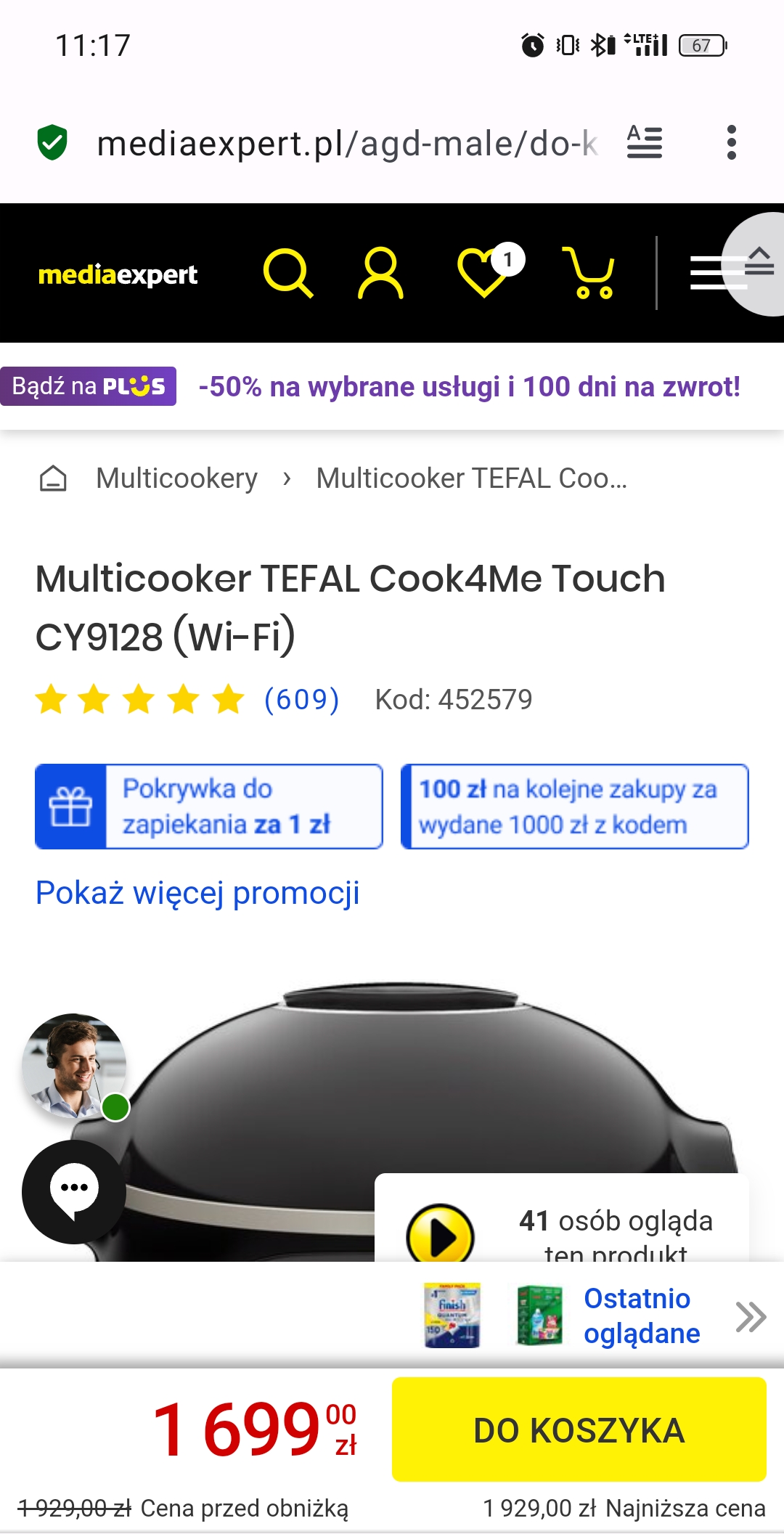The width and height of the screenshot is (784, 1534).
Task: Open the user account icon
Action: coord(380,274)
